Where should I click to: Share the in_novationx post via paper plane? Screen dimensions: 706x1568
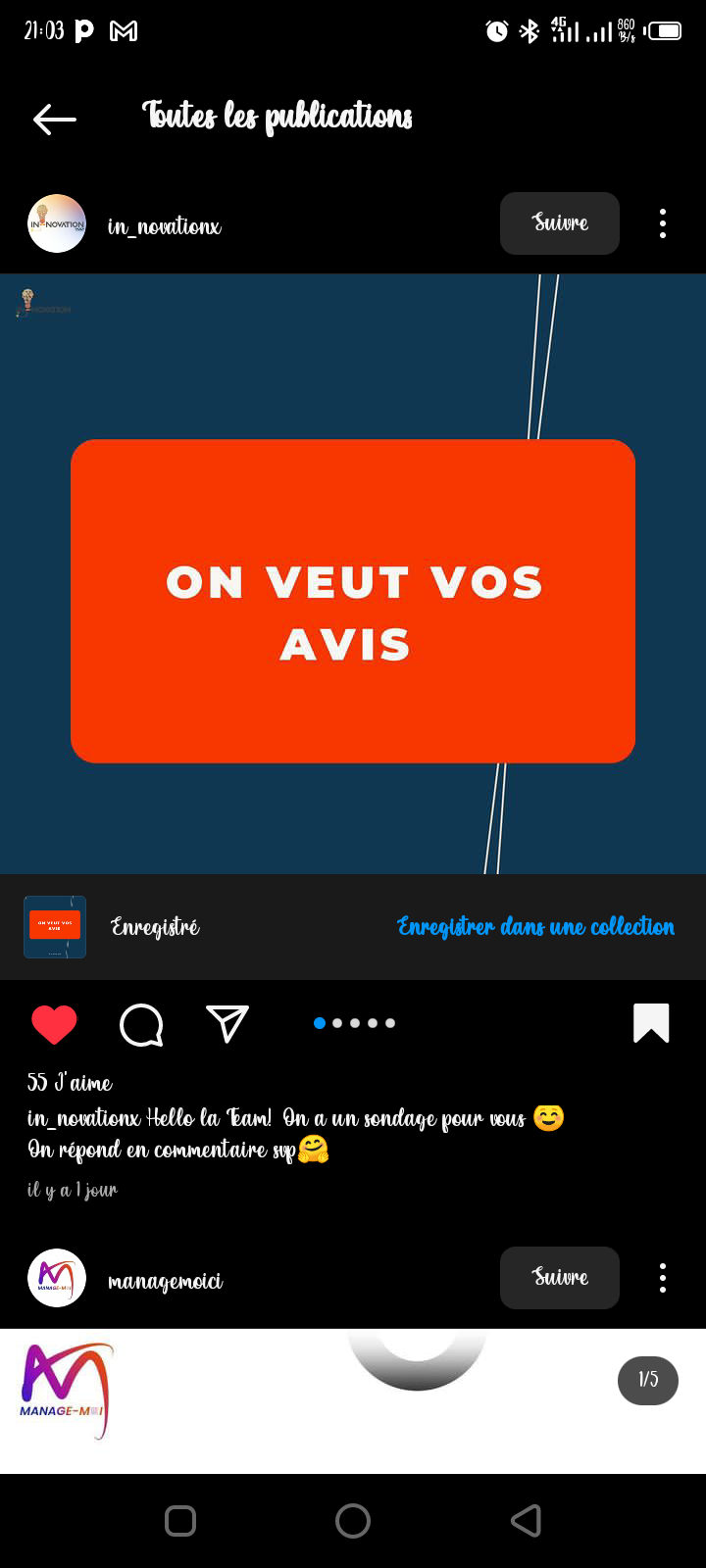pos(227,1024)
